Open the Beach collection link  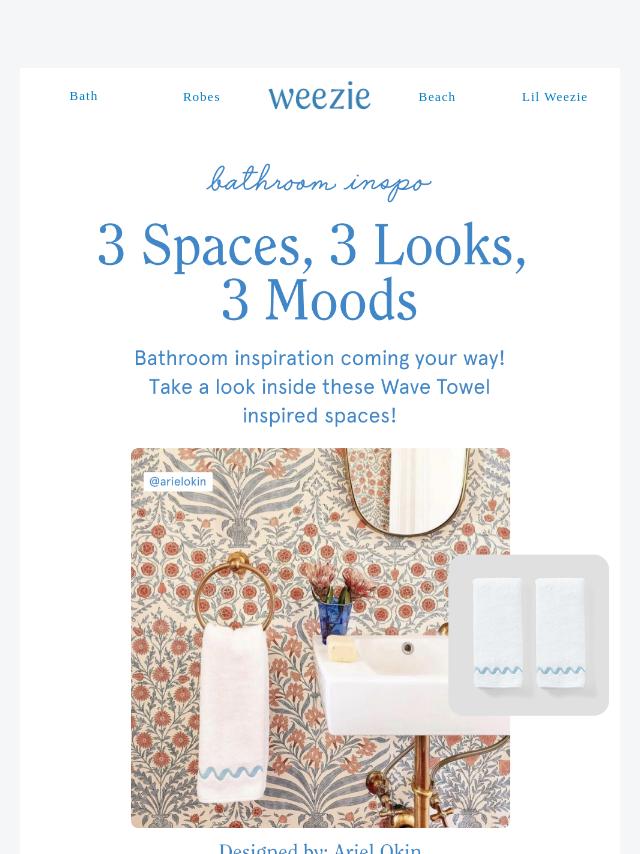click(436, 97)
